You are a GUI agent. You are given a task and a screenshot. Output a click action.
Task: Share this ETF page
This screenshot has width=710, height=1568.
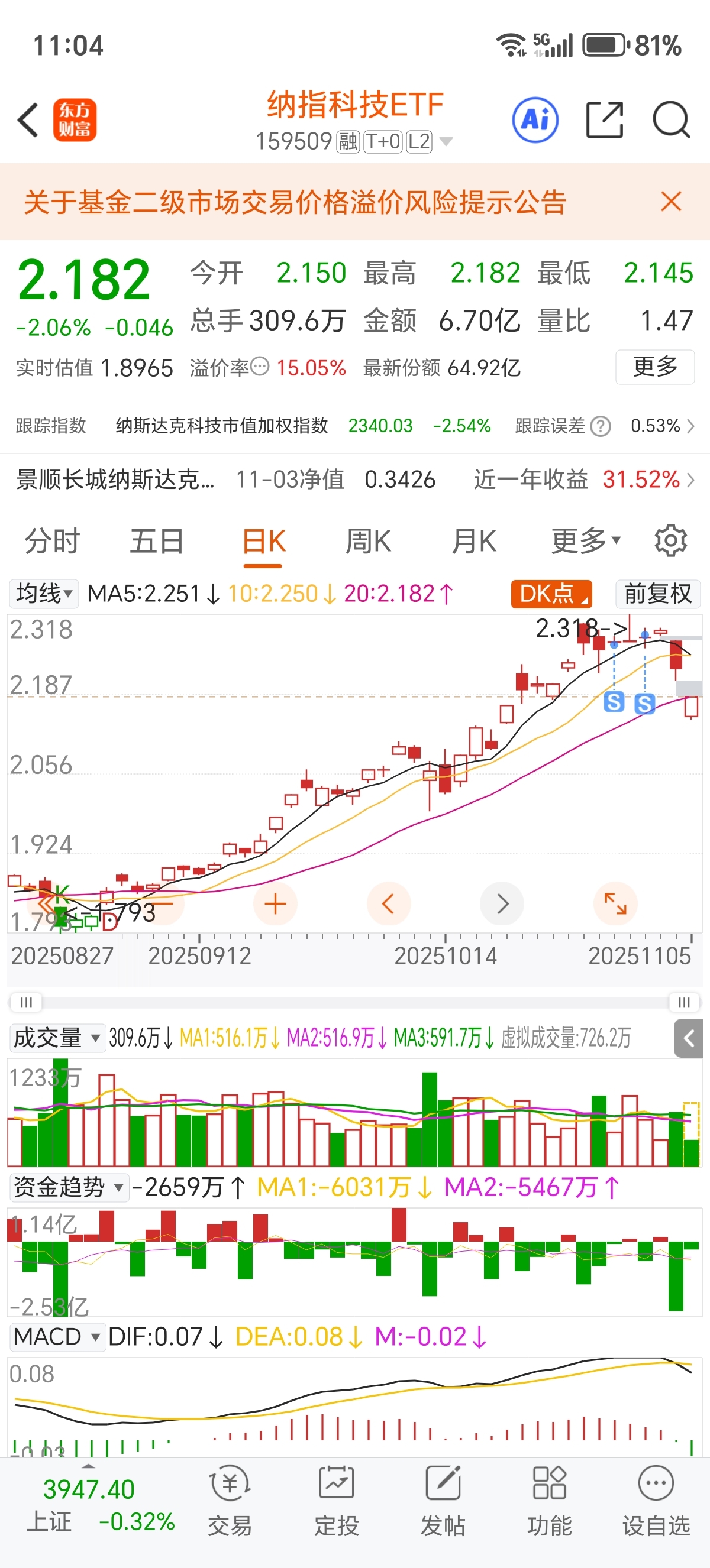pos(604,120)
